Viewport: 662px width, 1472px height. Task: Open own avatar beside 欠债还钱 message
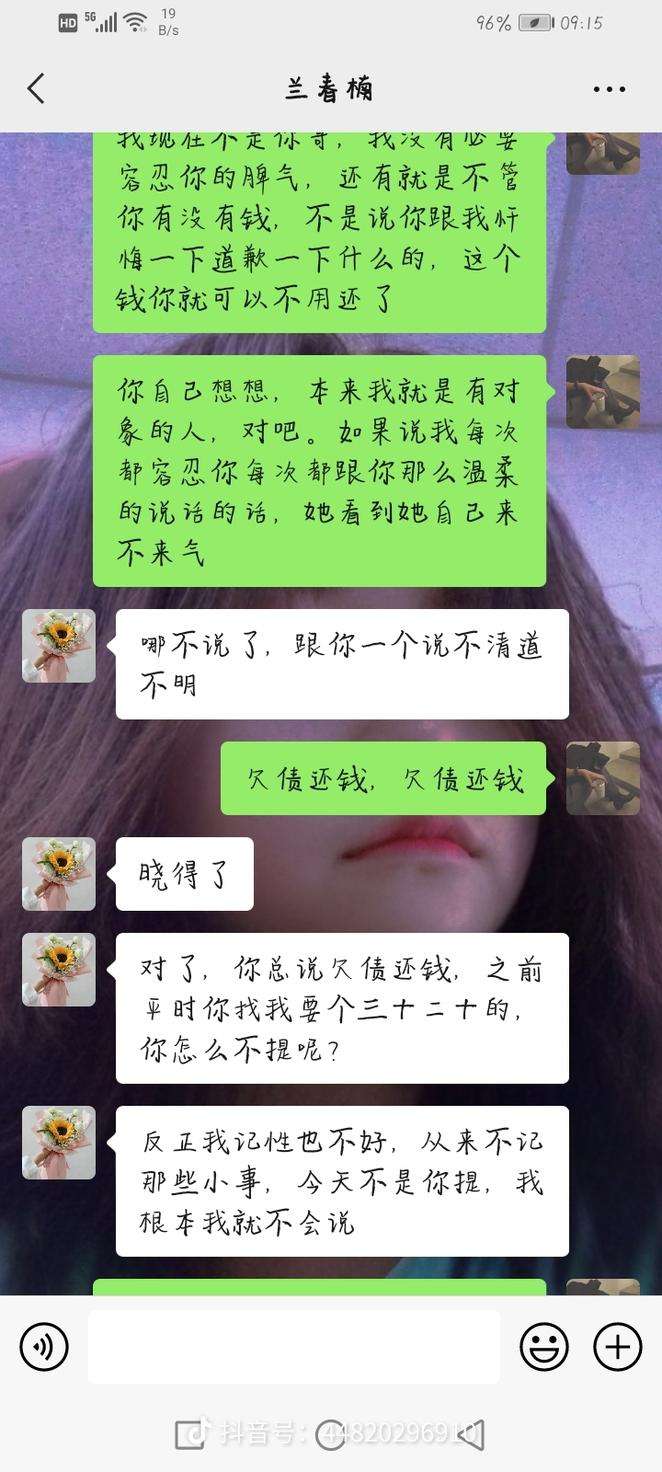pos(603,778)
